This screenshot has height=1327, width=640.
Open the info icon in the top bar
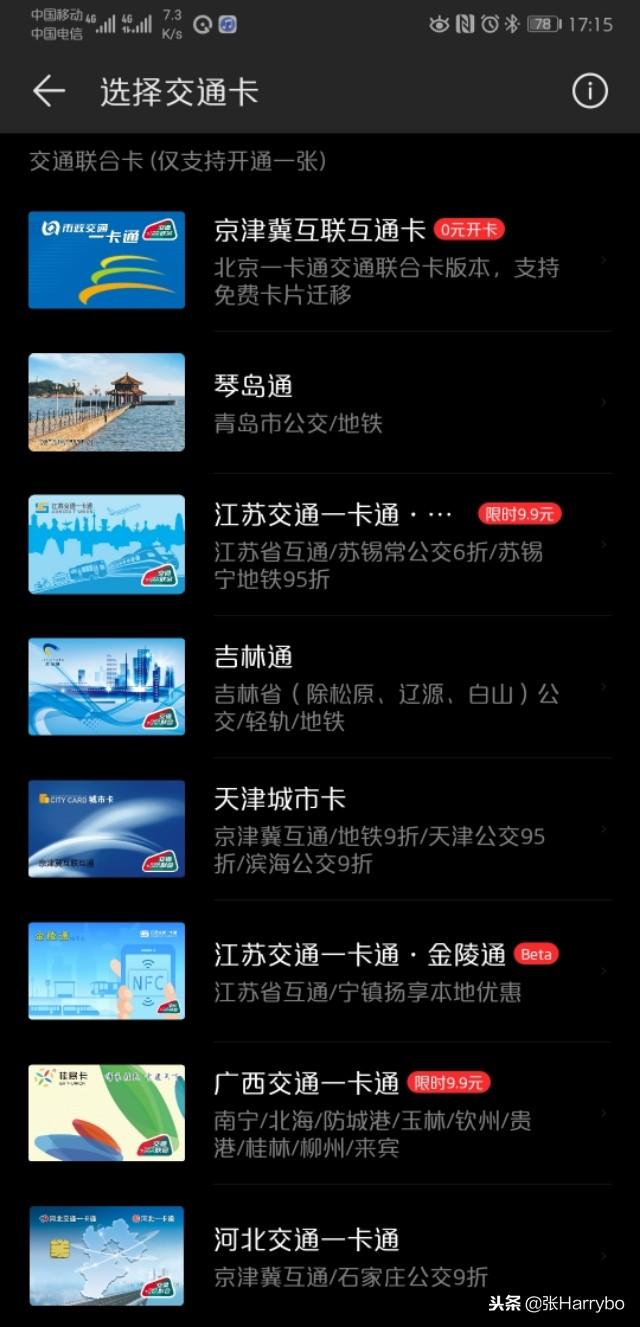click(590, 92)
